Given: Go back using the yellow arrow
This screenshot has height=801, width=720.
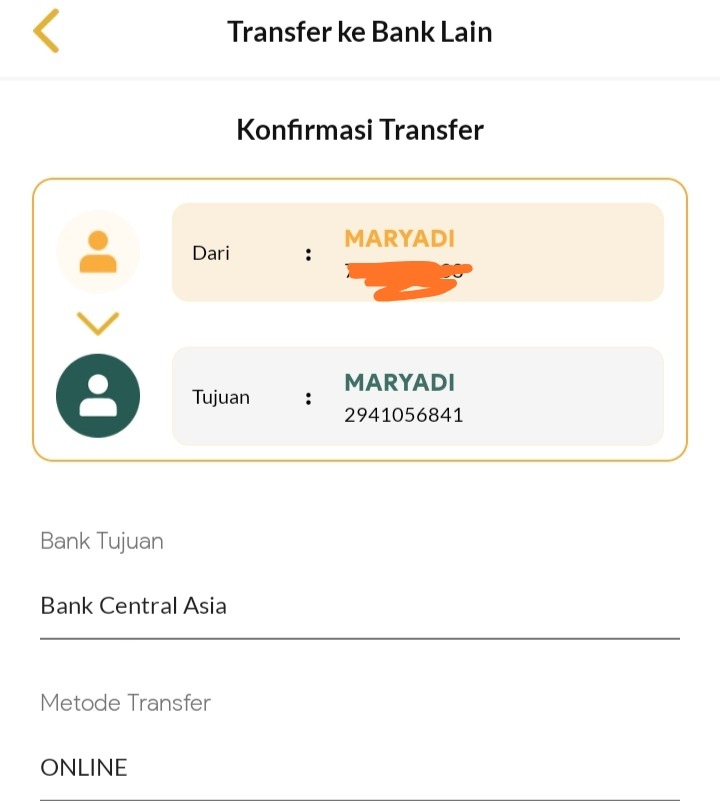Looking at the screenshot, I should (46, 32).
